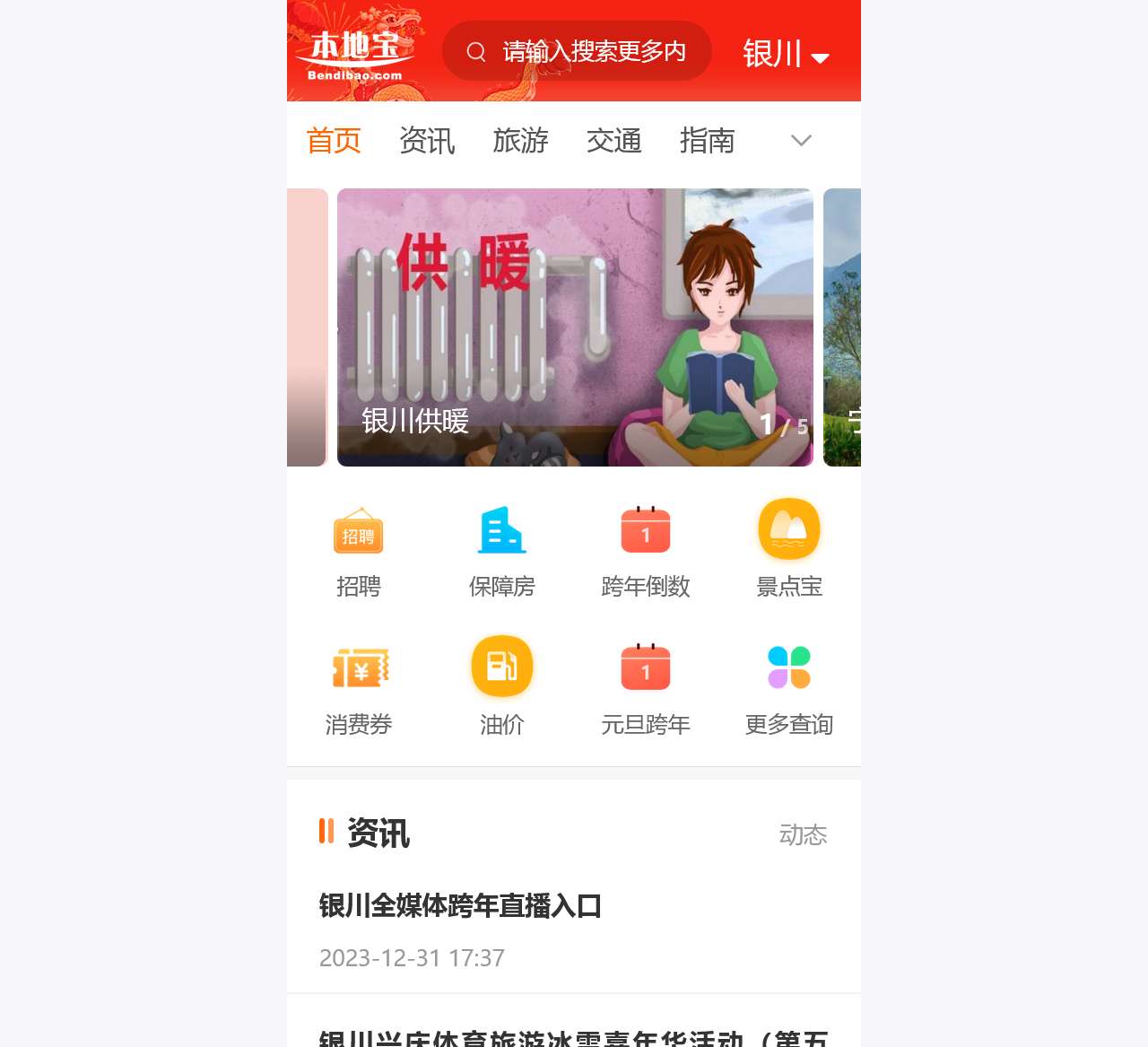1148x1047 pixels.
Task: Read the 银川全媒体跨年直播入口 article
Action: (460, 906)
